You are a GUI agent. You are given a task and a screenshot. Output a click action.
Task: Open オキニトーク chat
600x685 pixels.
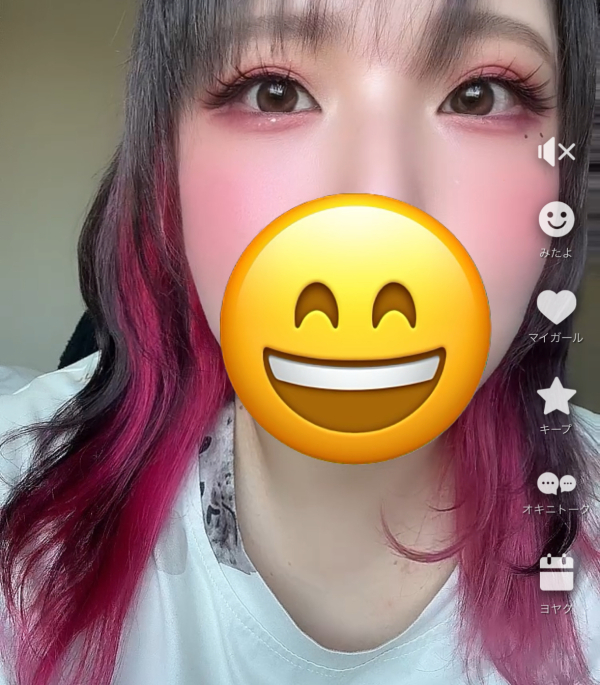click(556, 485)
